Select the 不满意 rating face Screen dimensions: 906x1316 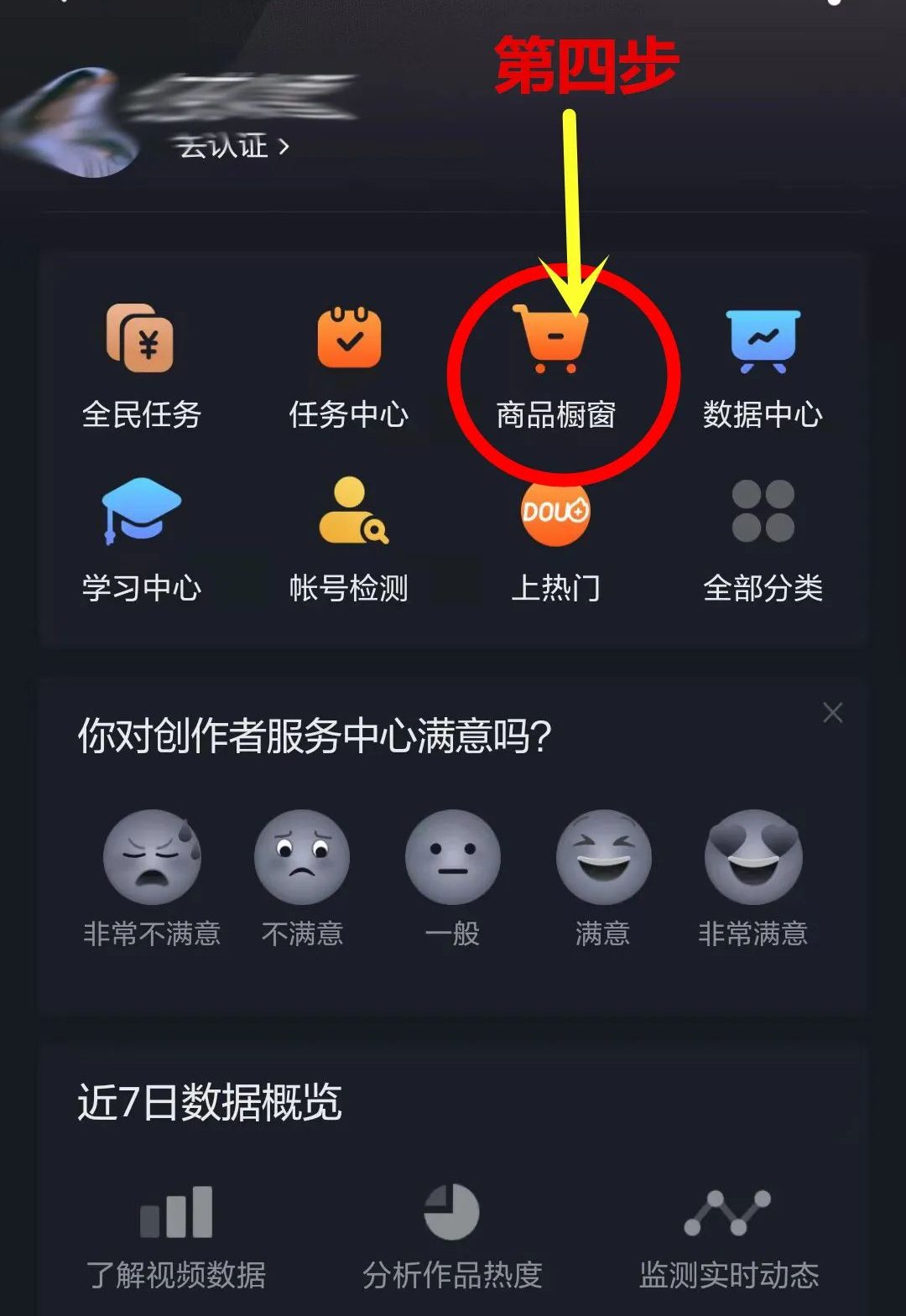(302, 857)
